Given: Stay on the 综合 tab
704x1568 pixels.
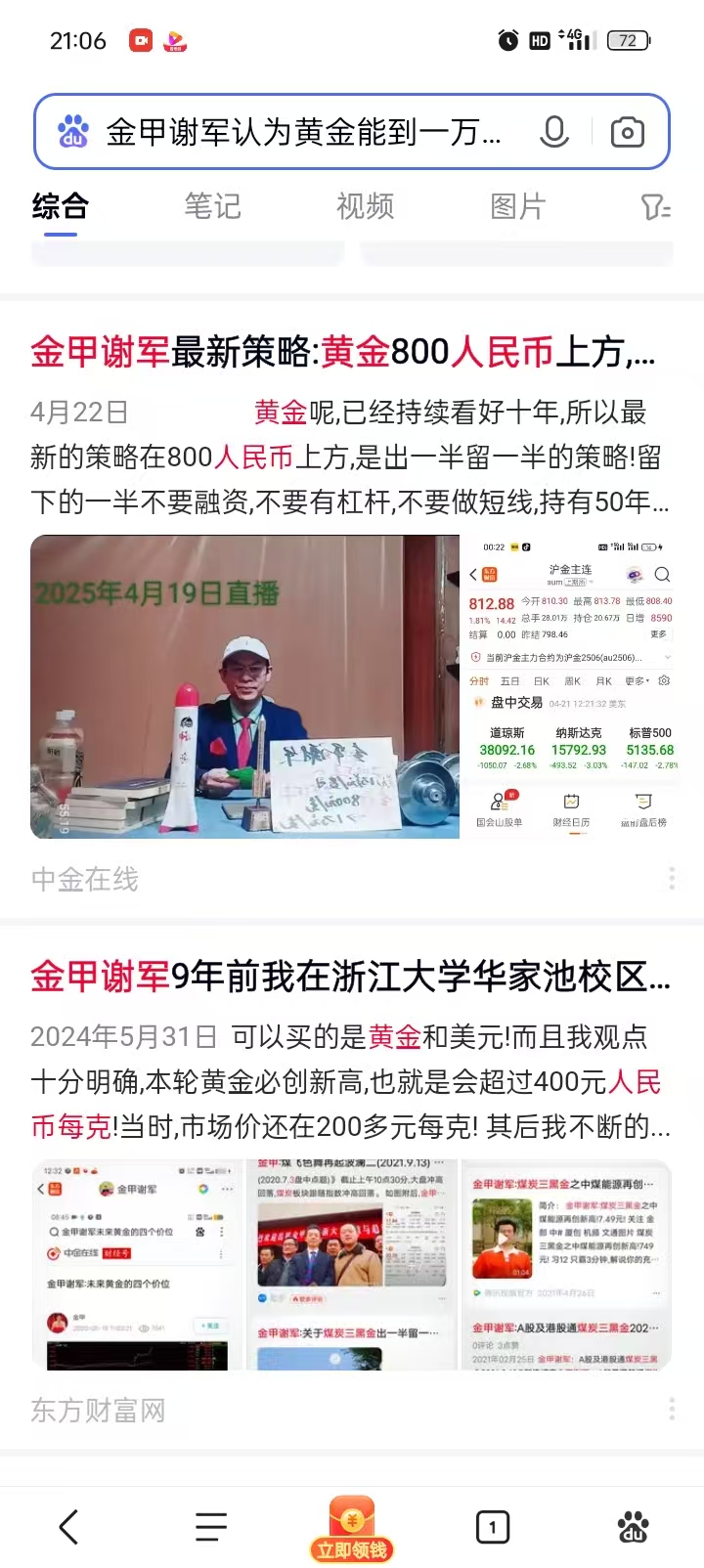Looking at the screenshot, I should click(61, 207).
